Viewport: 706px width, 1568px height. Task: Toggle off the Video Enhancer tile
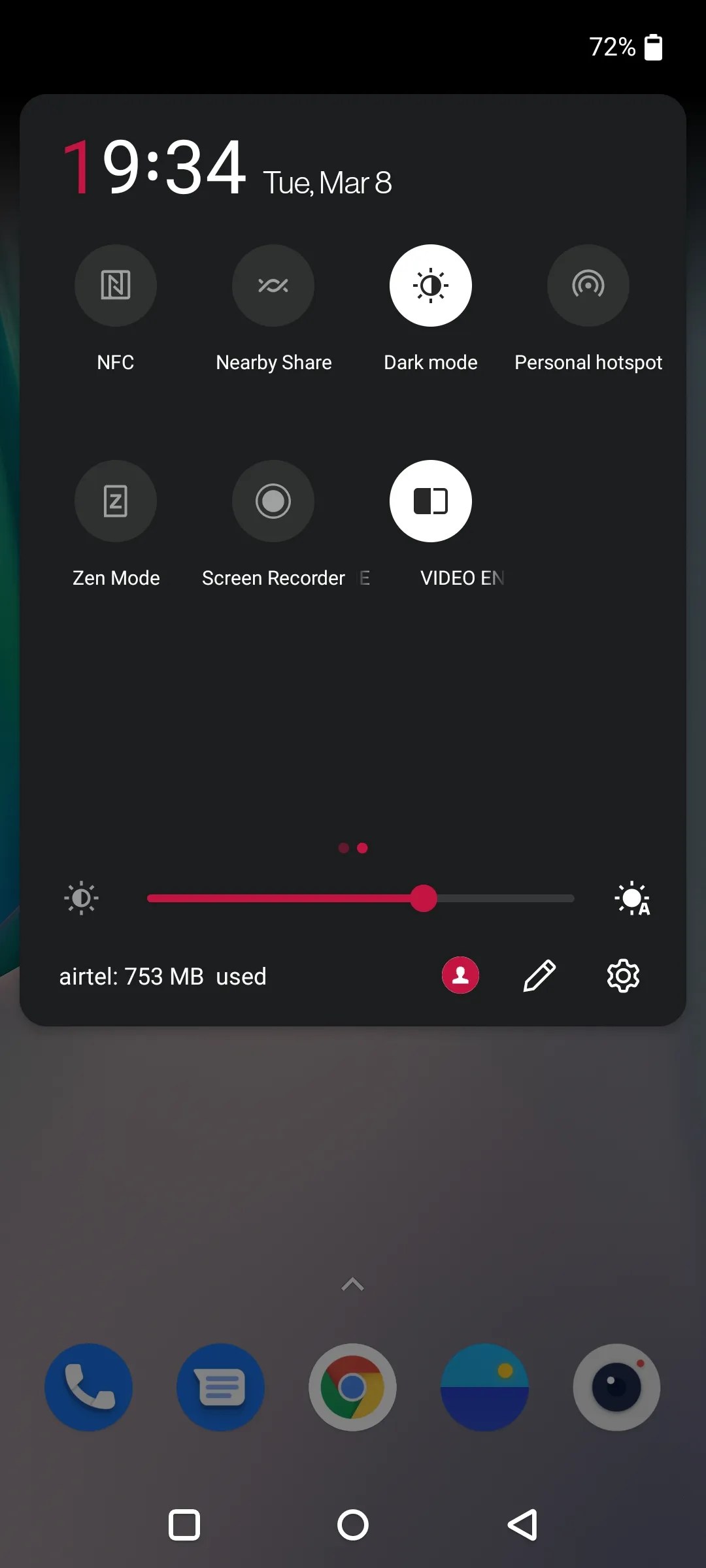430,501
